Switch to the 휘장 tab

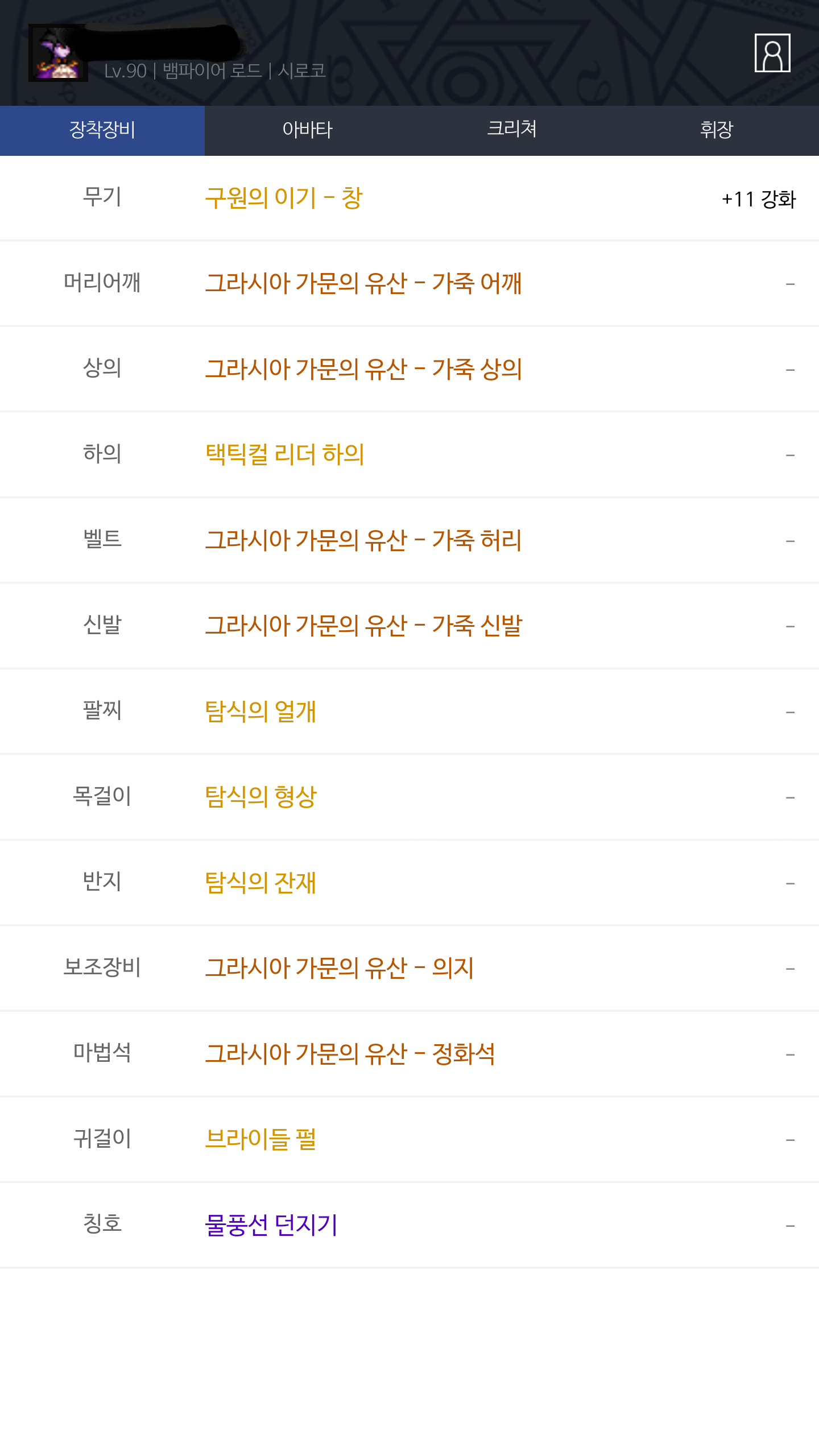[717, 130]
